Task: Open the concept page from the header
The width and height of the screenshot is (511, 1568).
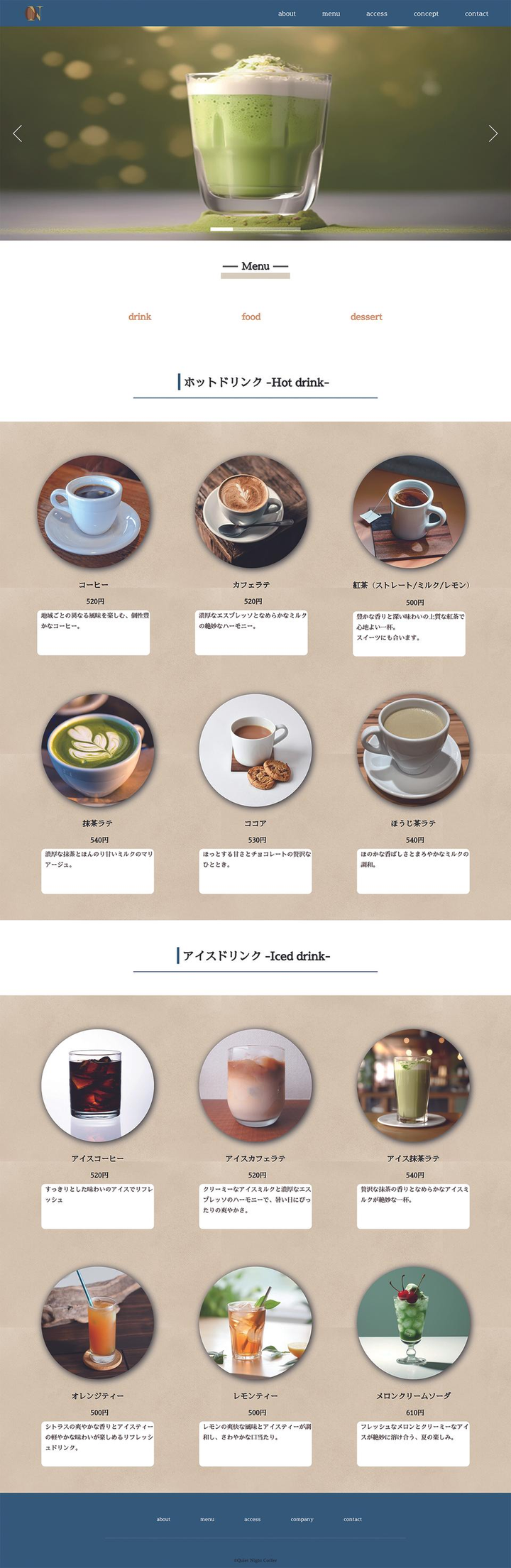Action: (426, 13)
